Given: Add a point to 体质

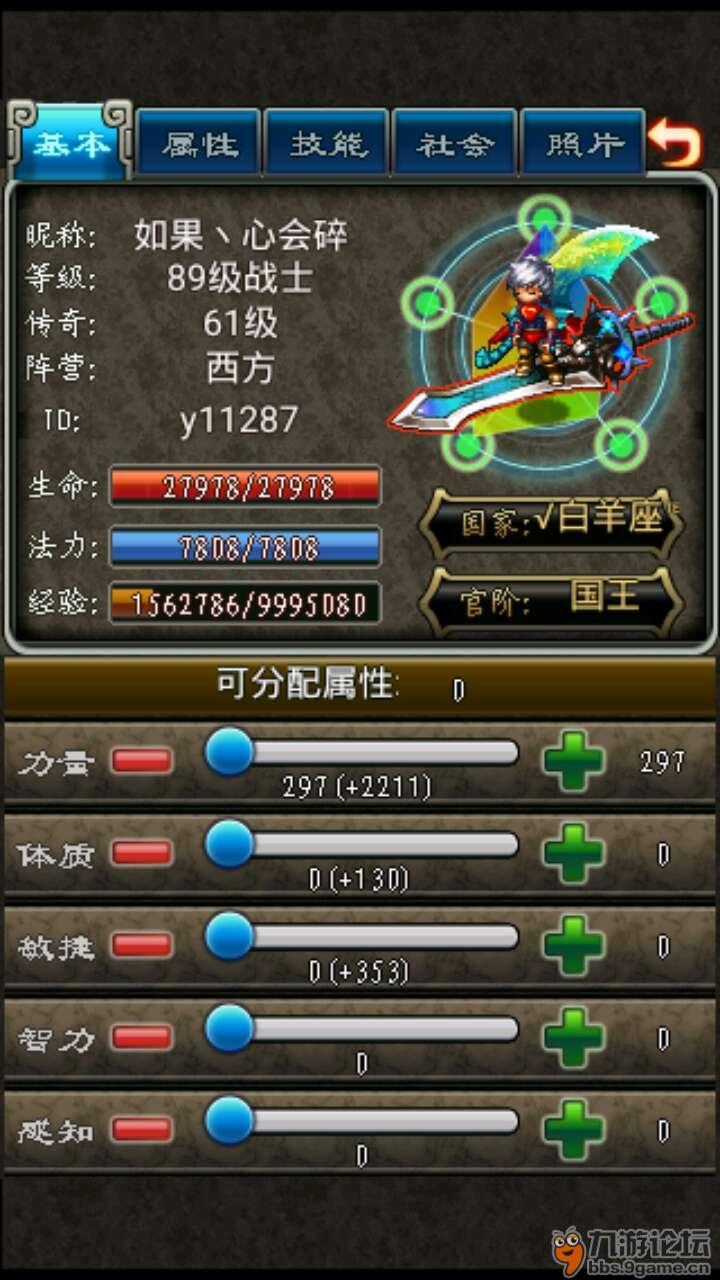Looking at the screenshot, I should 573,853.
